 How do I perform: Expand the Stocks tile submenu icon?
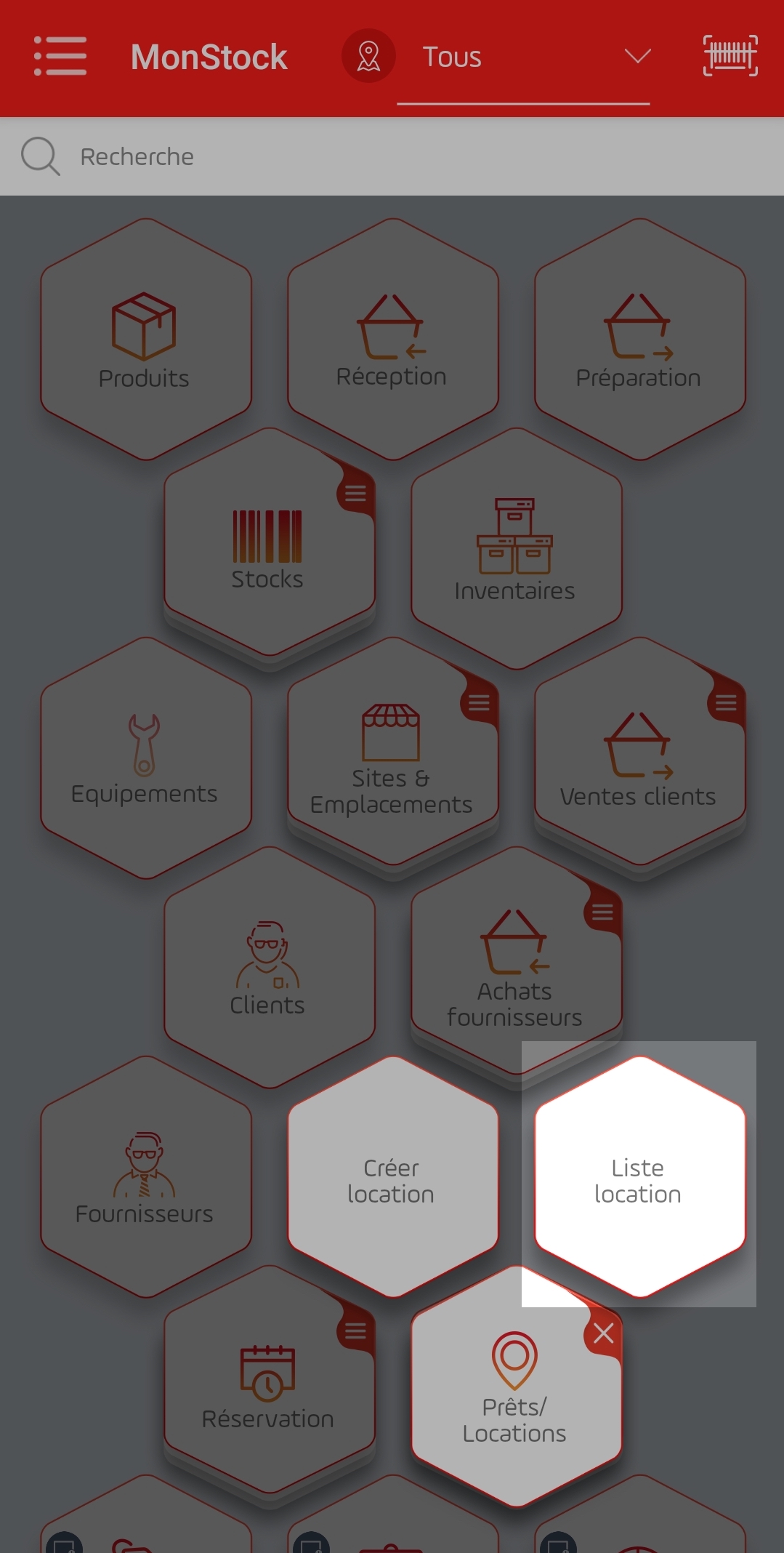(355, 494)
